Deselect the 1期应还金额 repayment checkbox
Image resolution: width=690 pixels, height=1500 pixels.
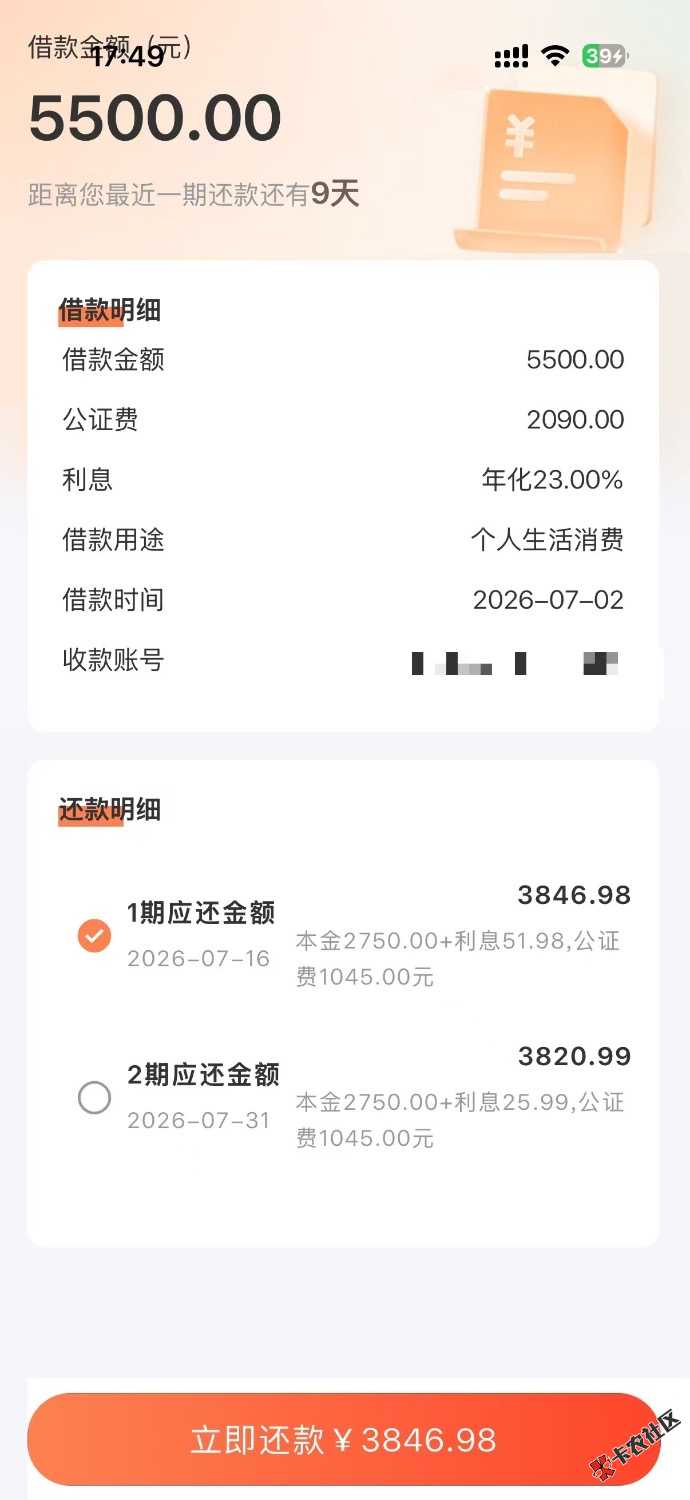tap(95, 935)
